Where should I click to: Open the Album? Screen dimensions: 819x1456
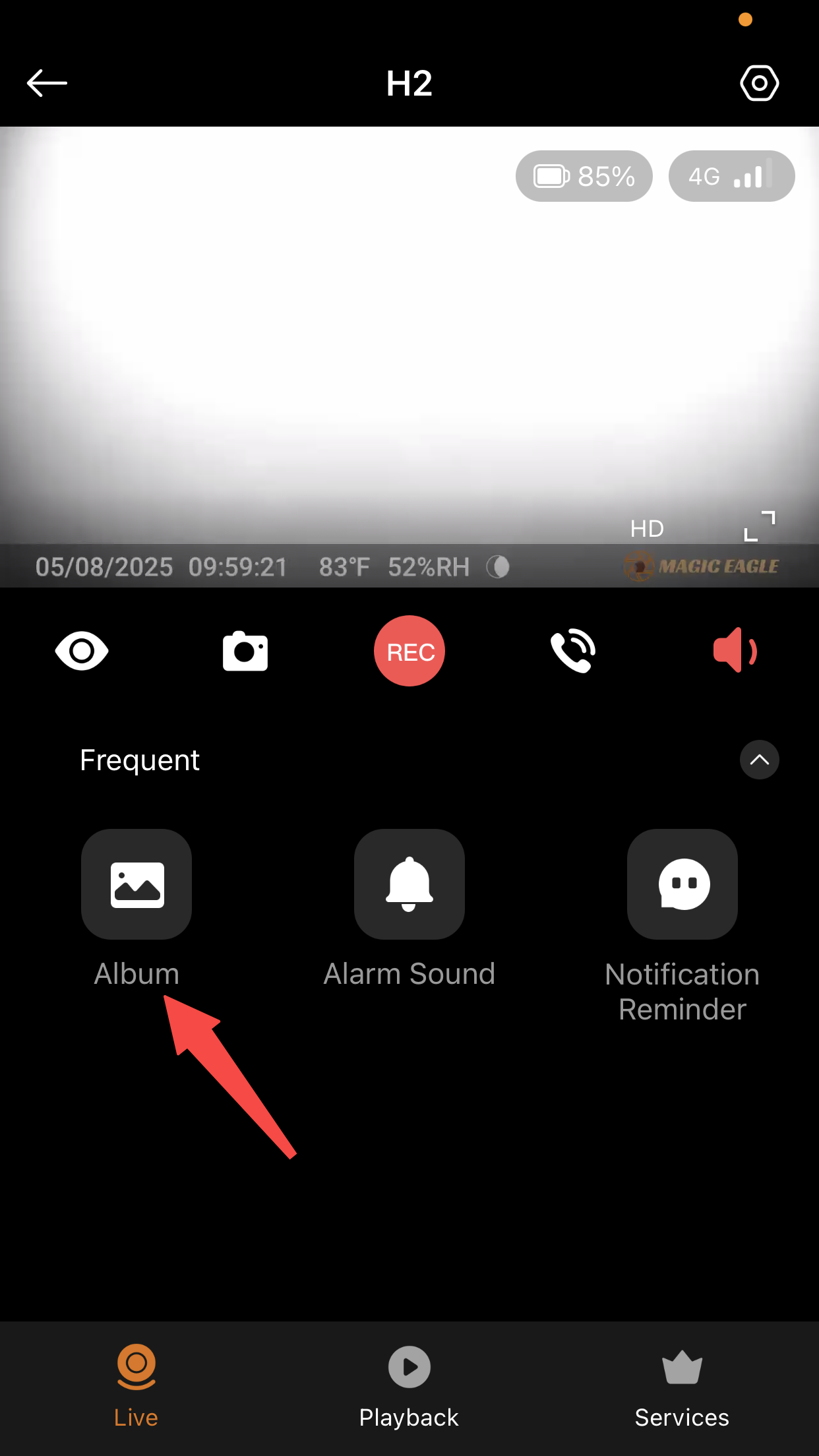point(136,884)
